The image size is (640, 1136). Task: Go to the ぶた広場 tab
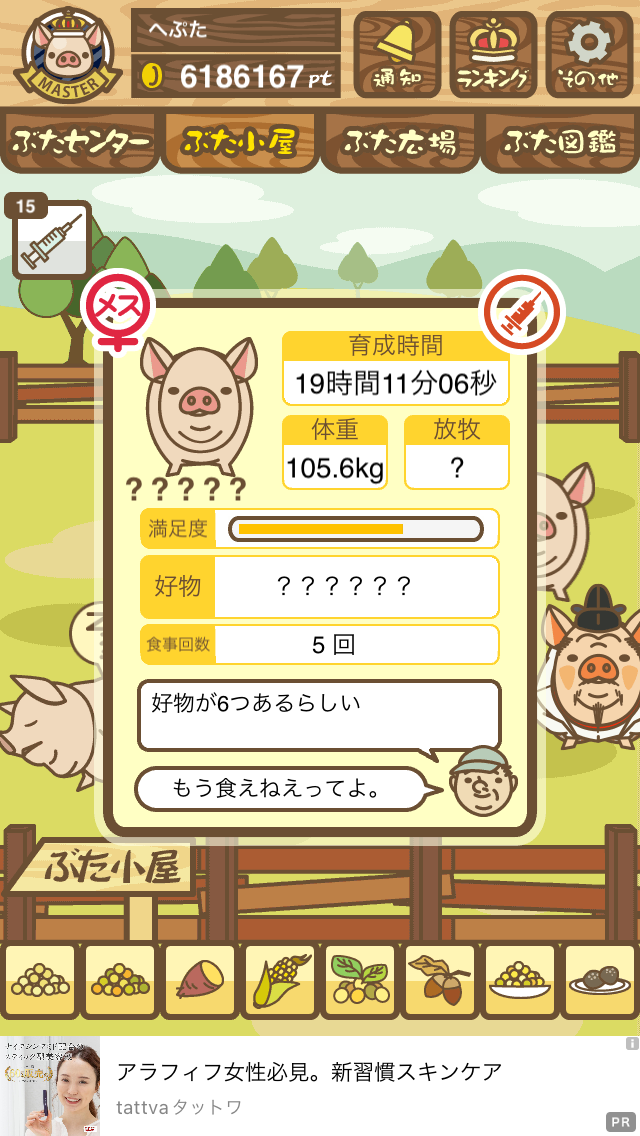tap(400, 142)
